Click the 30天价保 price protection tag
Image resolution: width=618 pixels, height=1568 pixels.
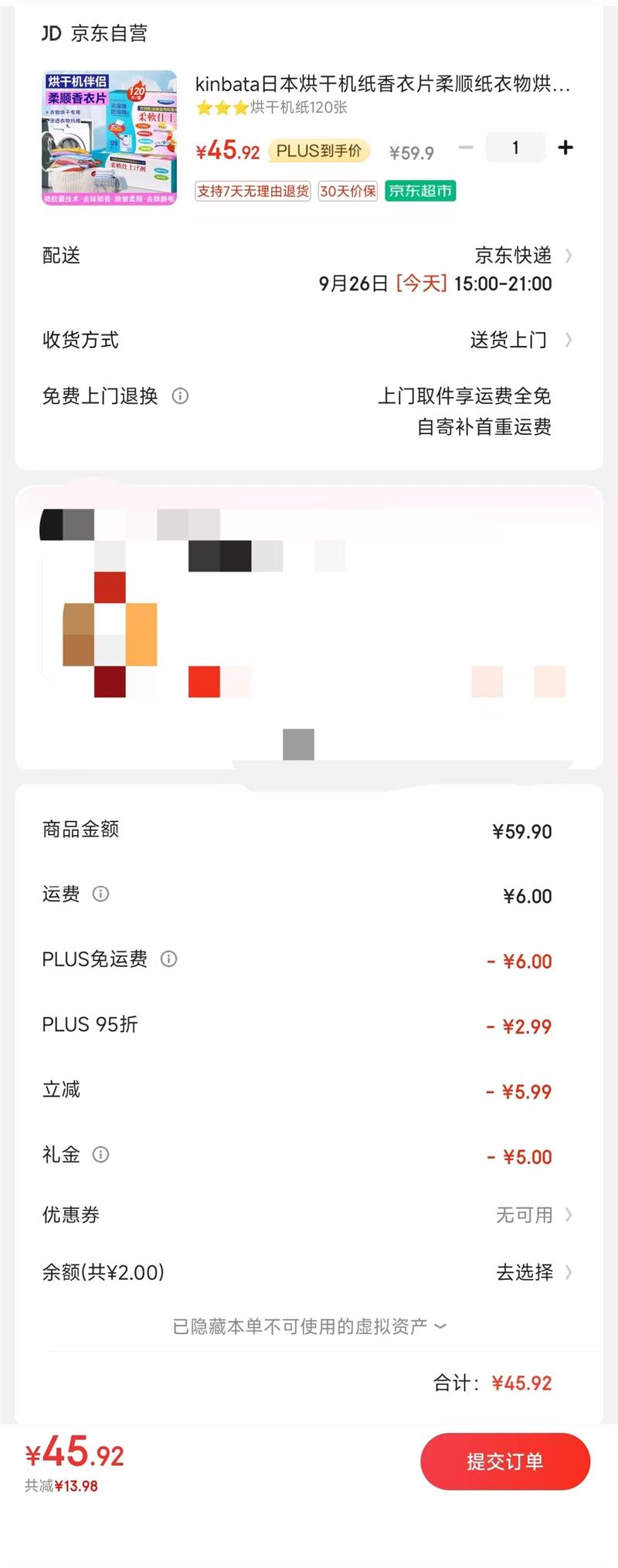point(346,191)
